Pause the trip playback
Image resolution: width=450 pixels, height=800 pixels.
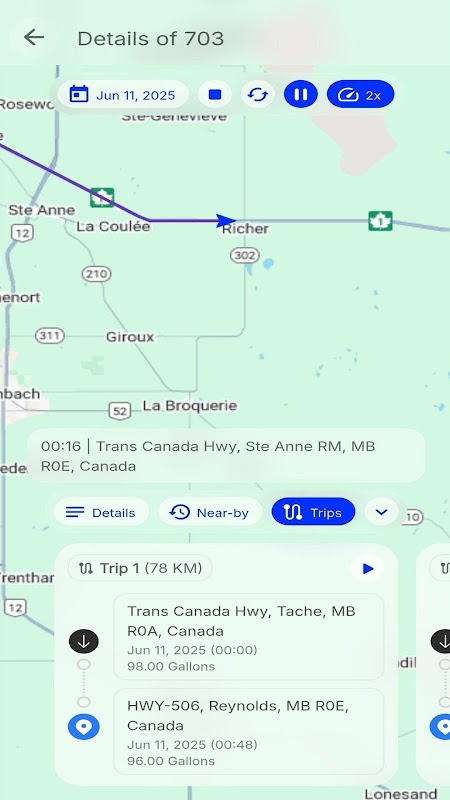[x=301, y=94]
